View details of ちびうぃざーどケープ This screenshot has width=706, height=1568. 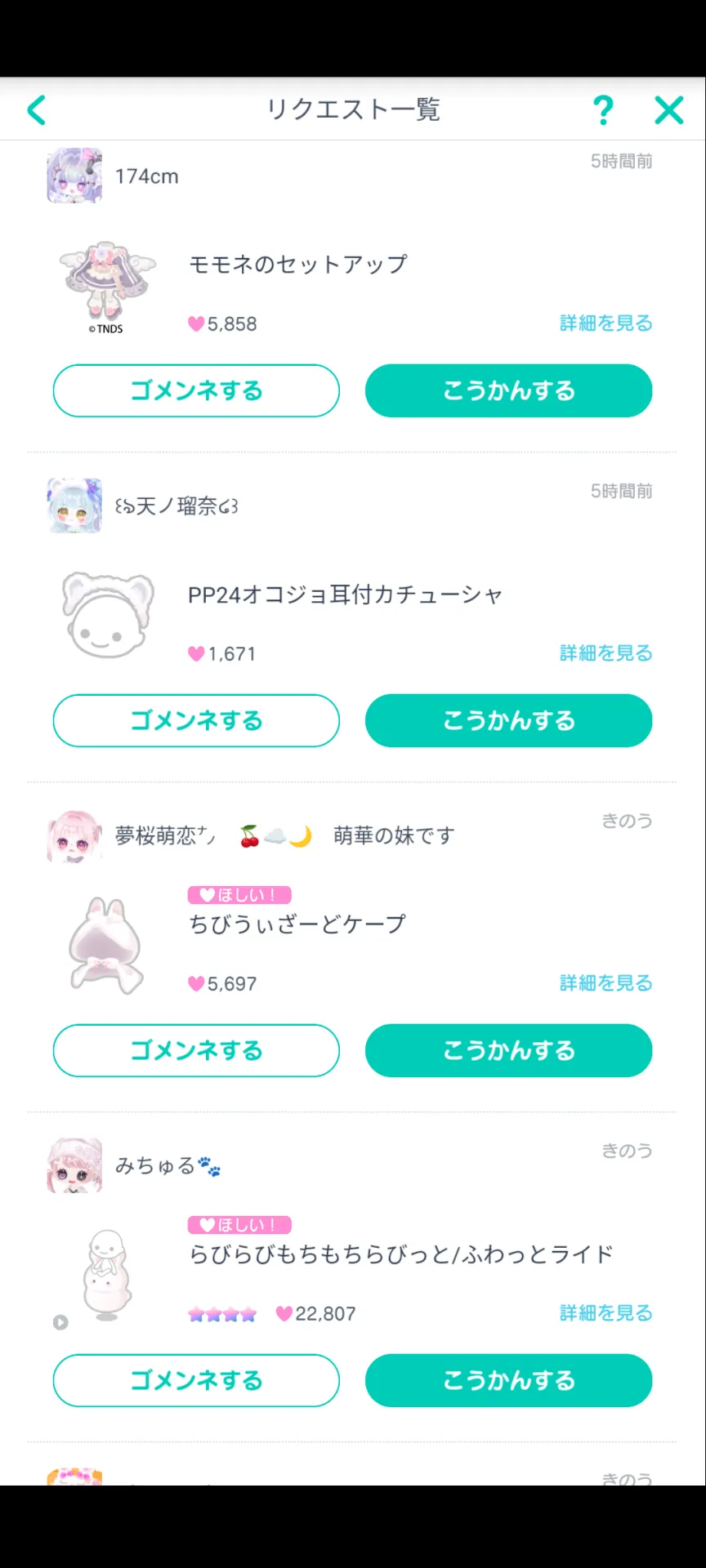coord(605,983)
